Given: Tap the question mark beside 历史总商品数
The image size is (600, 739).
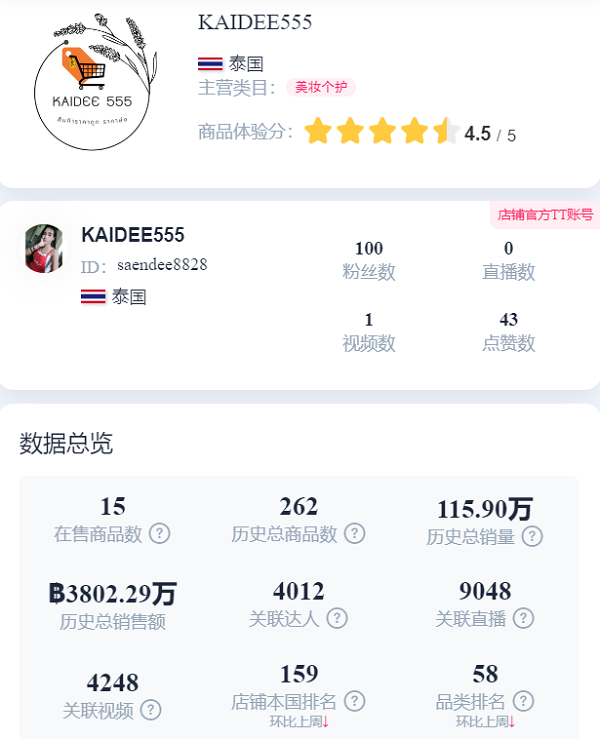Looking at the screenshot, I should coord(354,533).
